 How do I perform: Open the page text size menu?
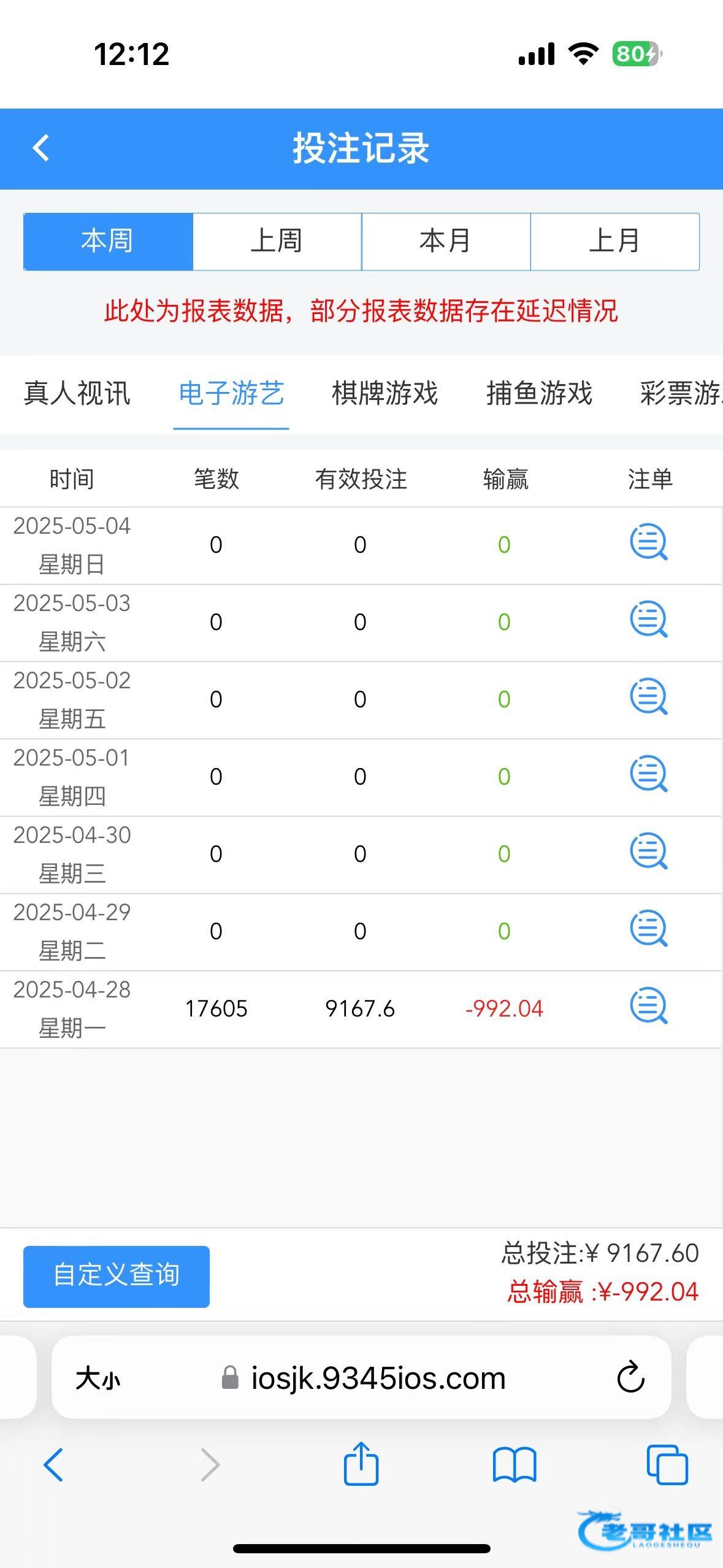tap(98, 1378)
